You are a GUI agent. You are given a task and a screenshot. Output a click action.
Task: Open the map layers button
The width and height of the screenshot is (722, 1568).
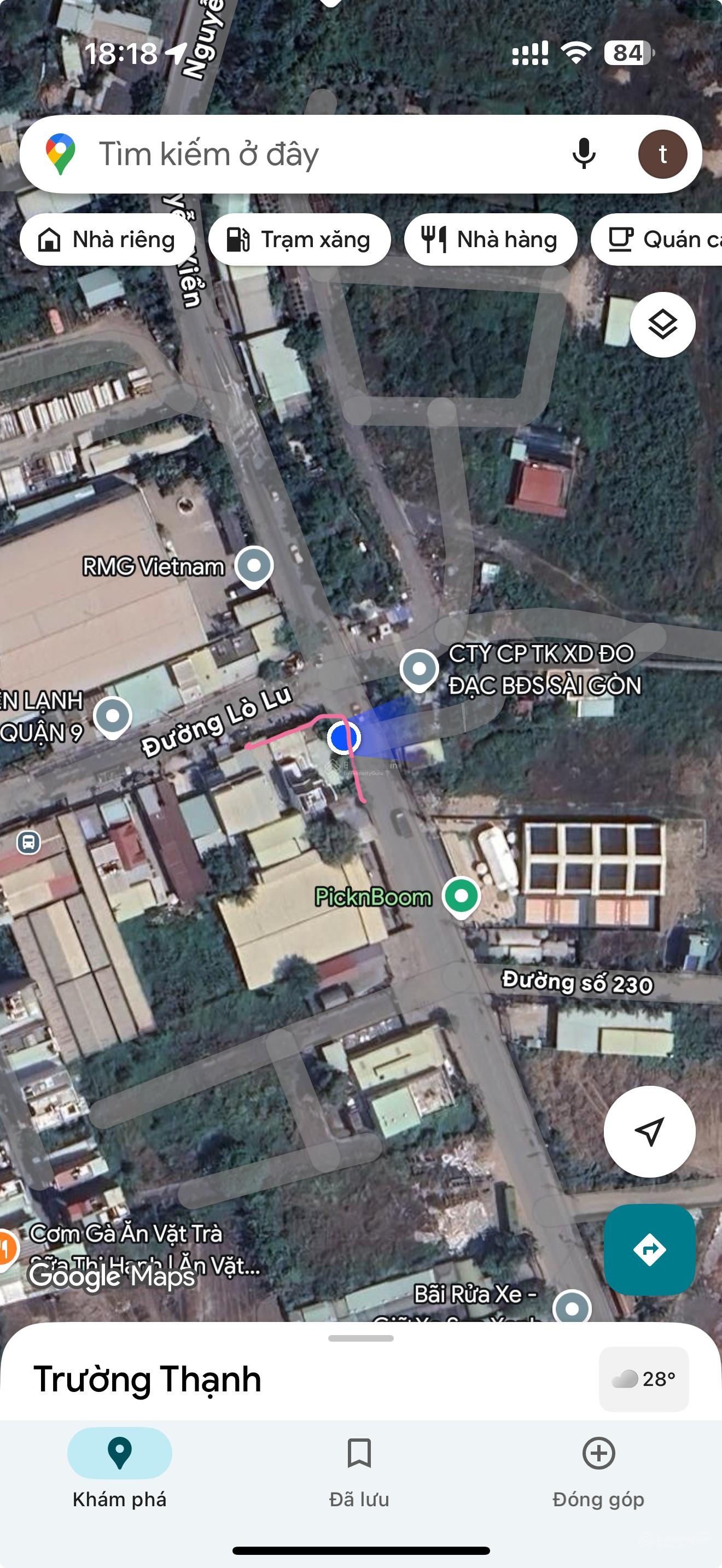click(662, 324)
